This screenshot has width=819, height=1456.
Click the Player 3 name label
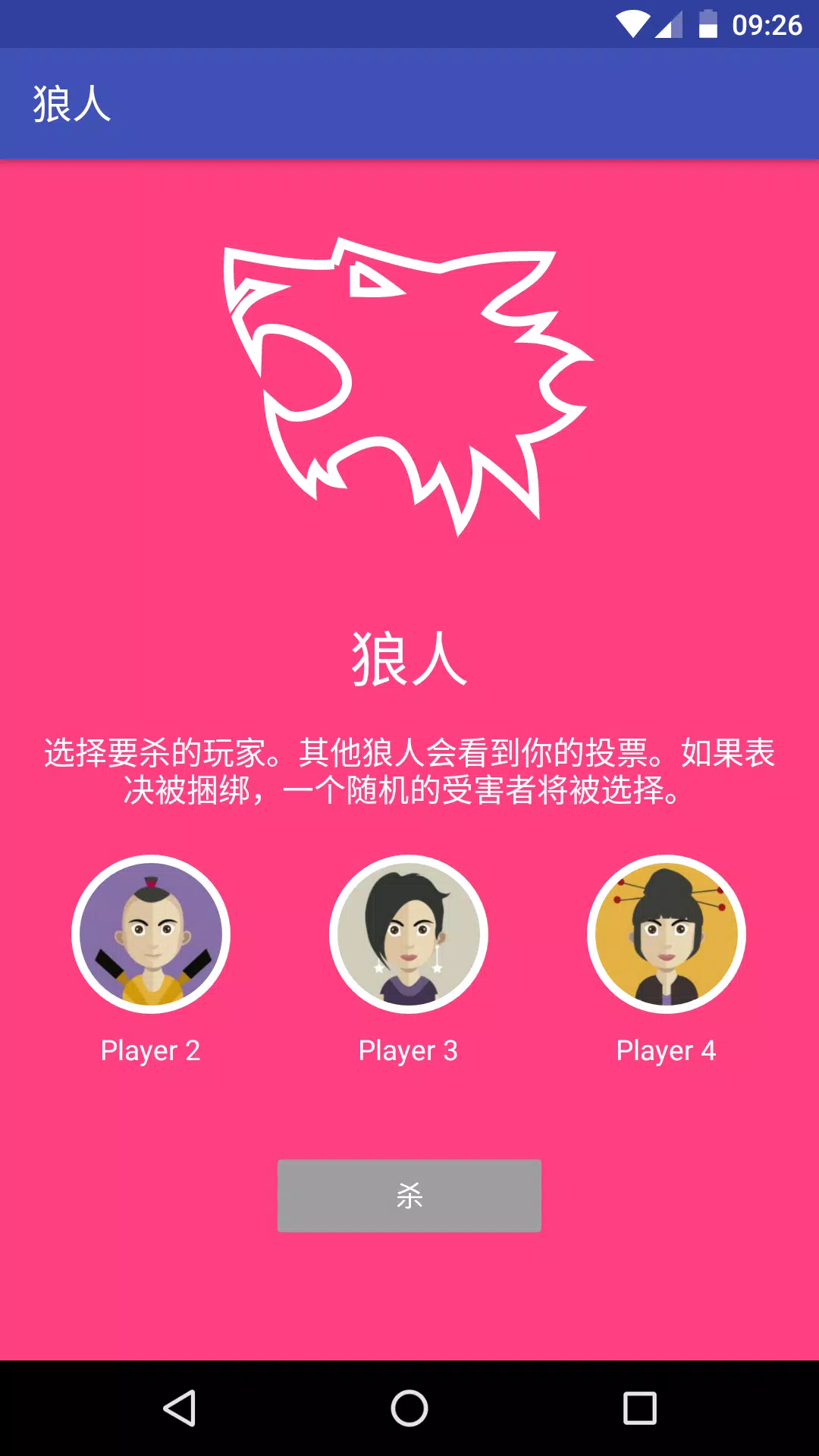(x=409, y=1050)
